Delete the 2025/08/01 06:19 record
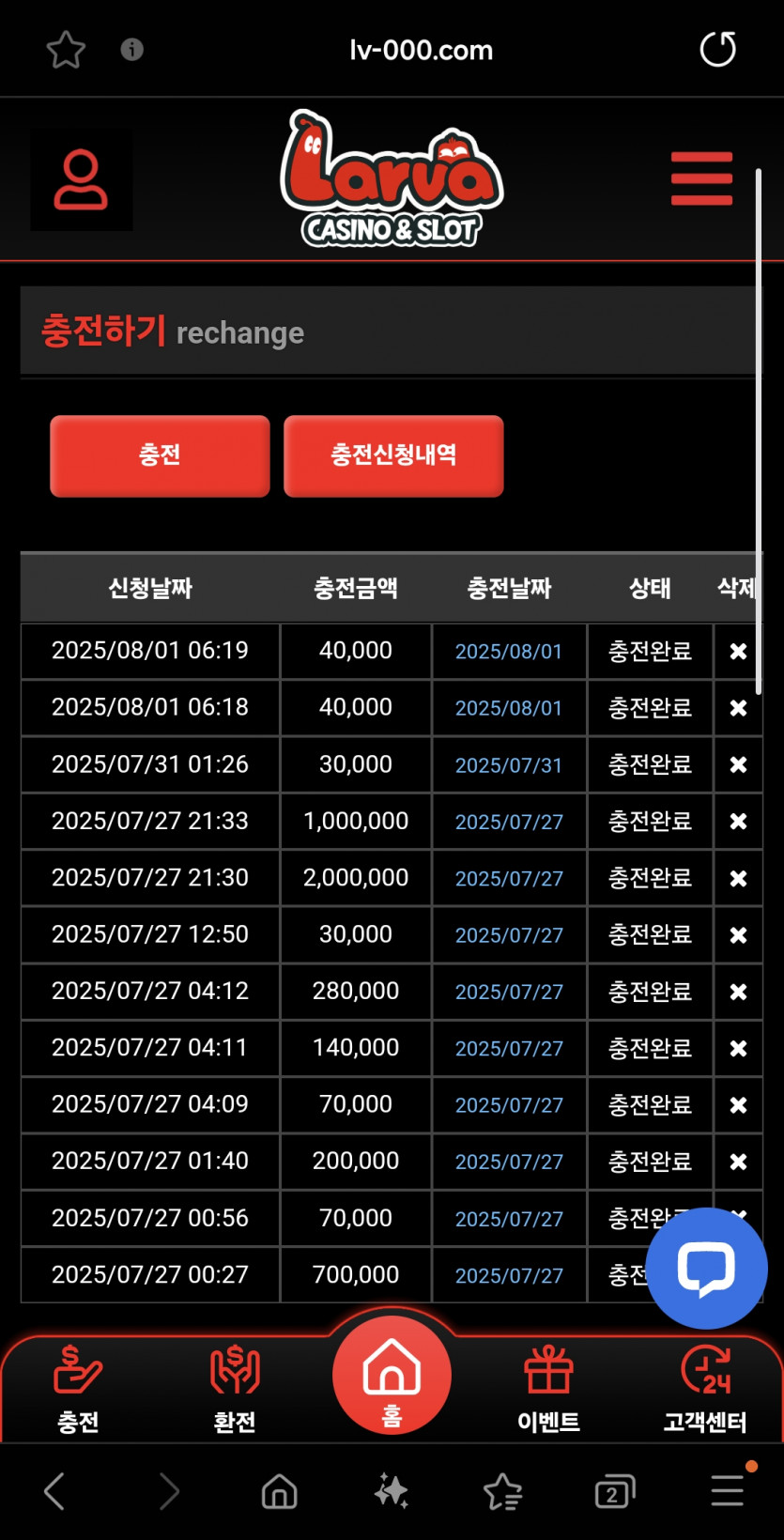 coord(738,651)
